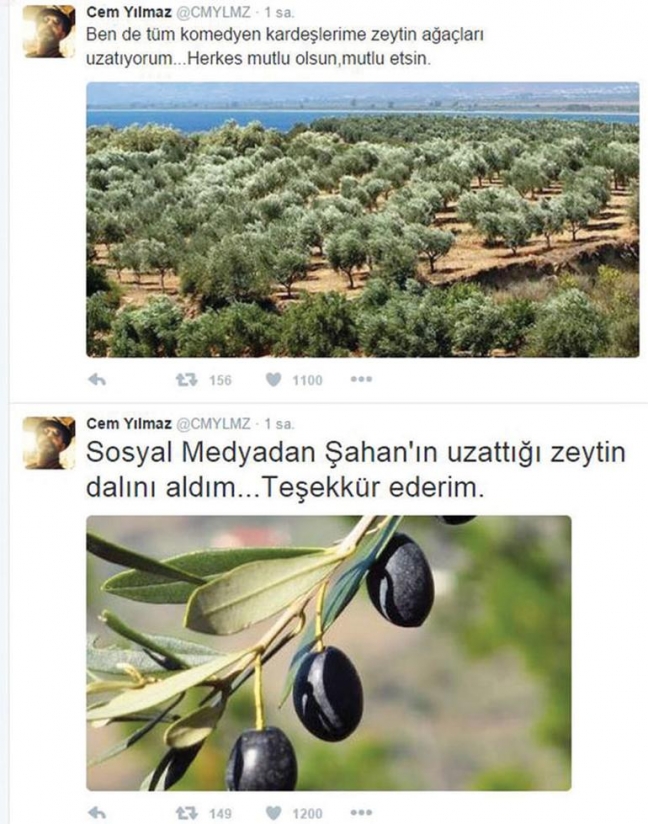The width and height of the screenshot is (648, 824).
Task: Retweet the tweet with 149 retweets
Action: click(x=186, y=813)
